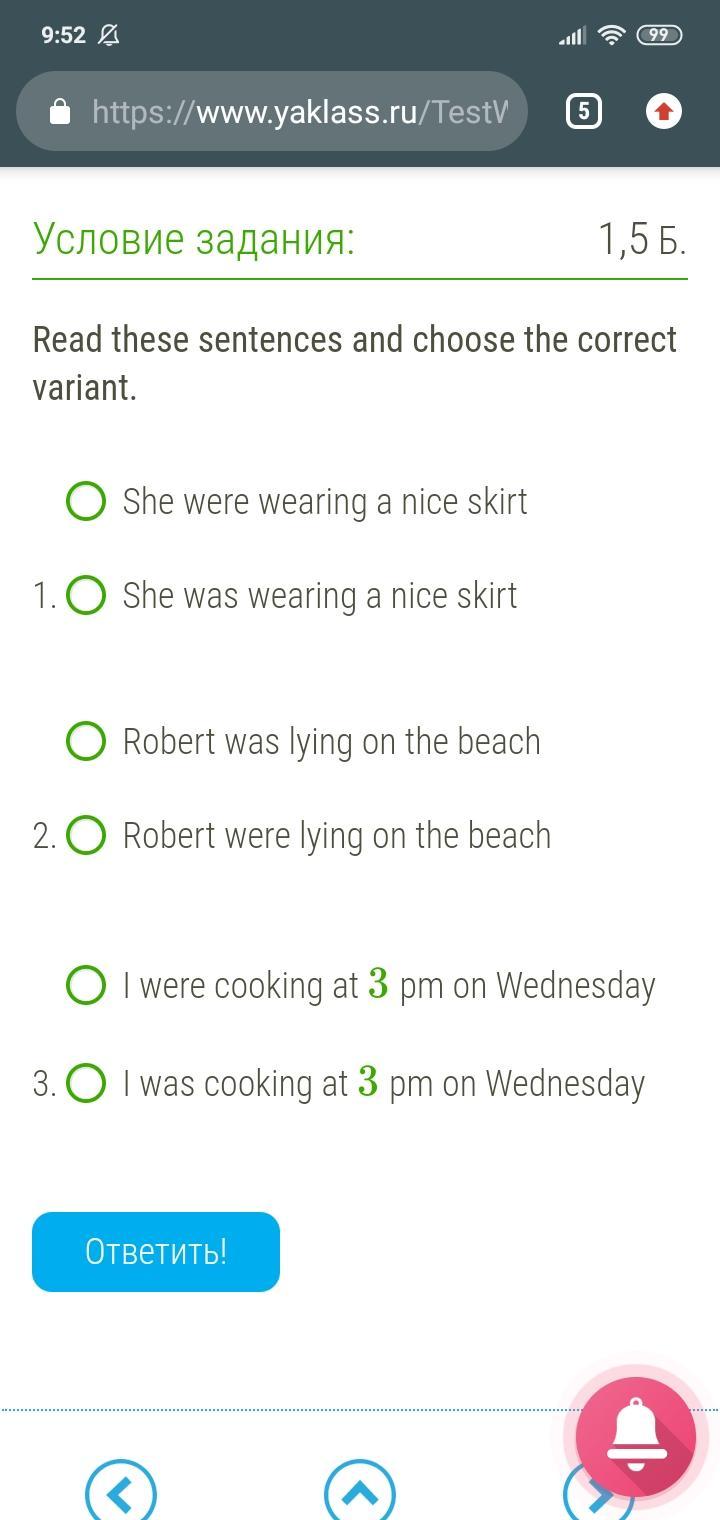This screenshot has width=720, height=1520.
Task: Choose "Robert were lying on the beach"
Action: coord(86,835)
